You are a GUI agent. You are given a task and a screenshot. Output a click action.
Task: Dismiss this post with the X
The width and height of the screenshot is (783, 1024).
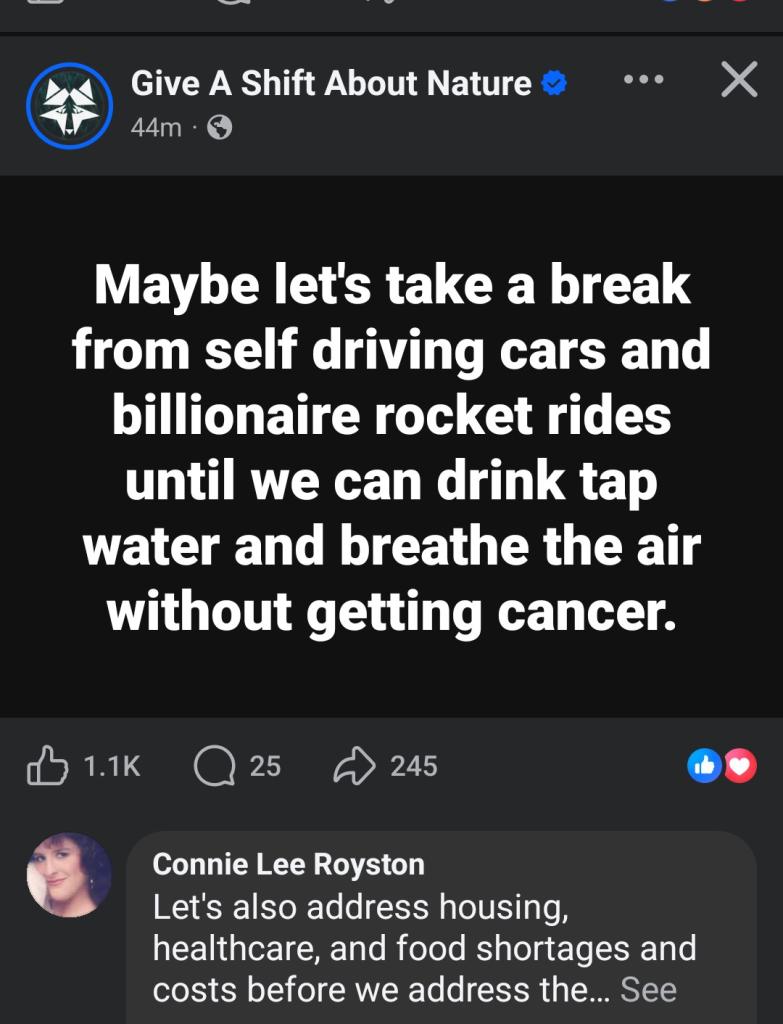[739, 80]
